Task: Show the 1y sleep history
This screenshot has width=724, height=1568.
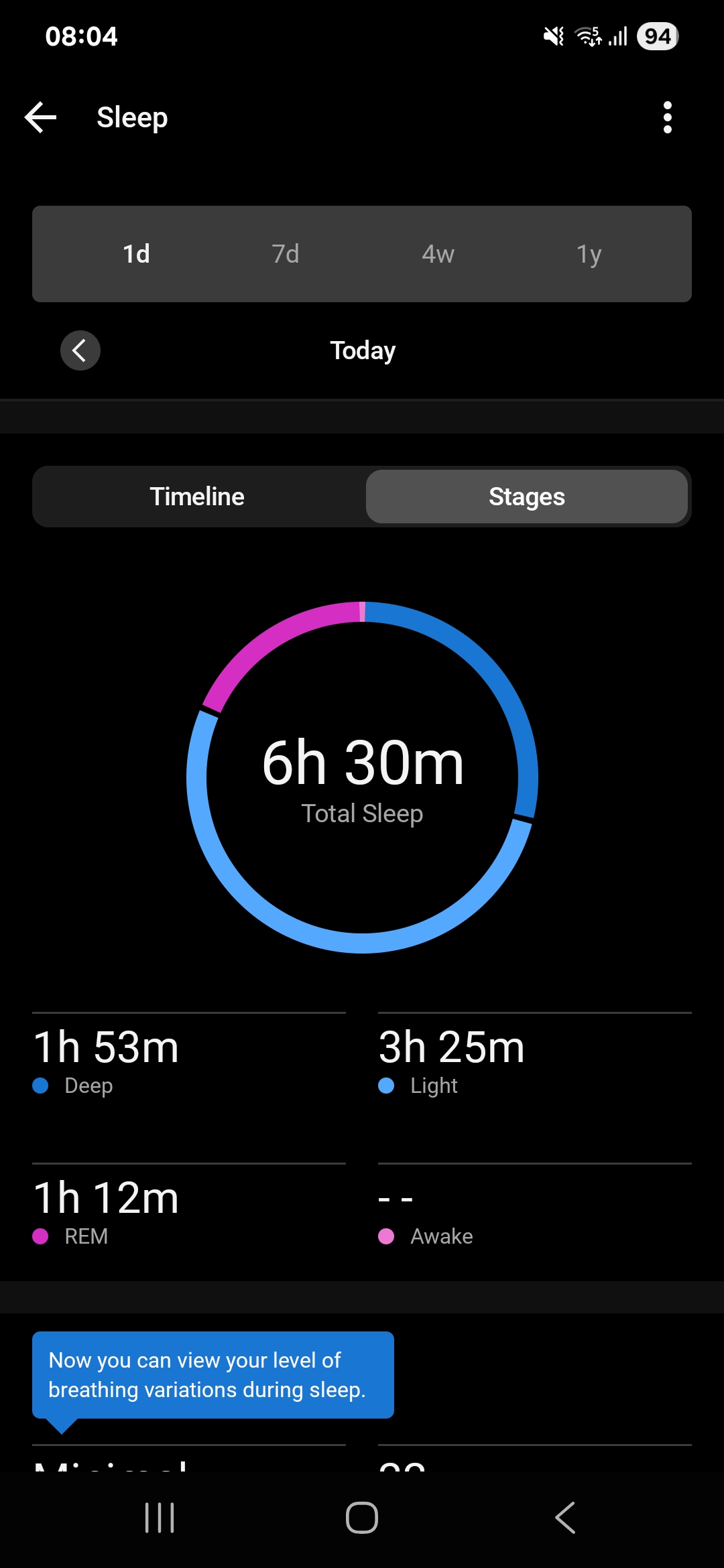Action: 589,254
